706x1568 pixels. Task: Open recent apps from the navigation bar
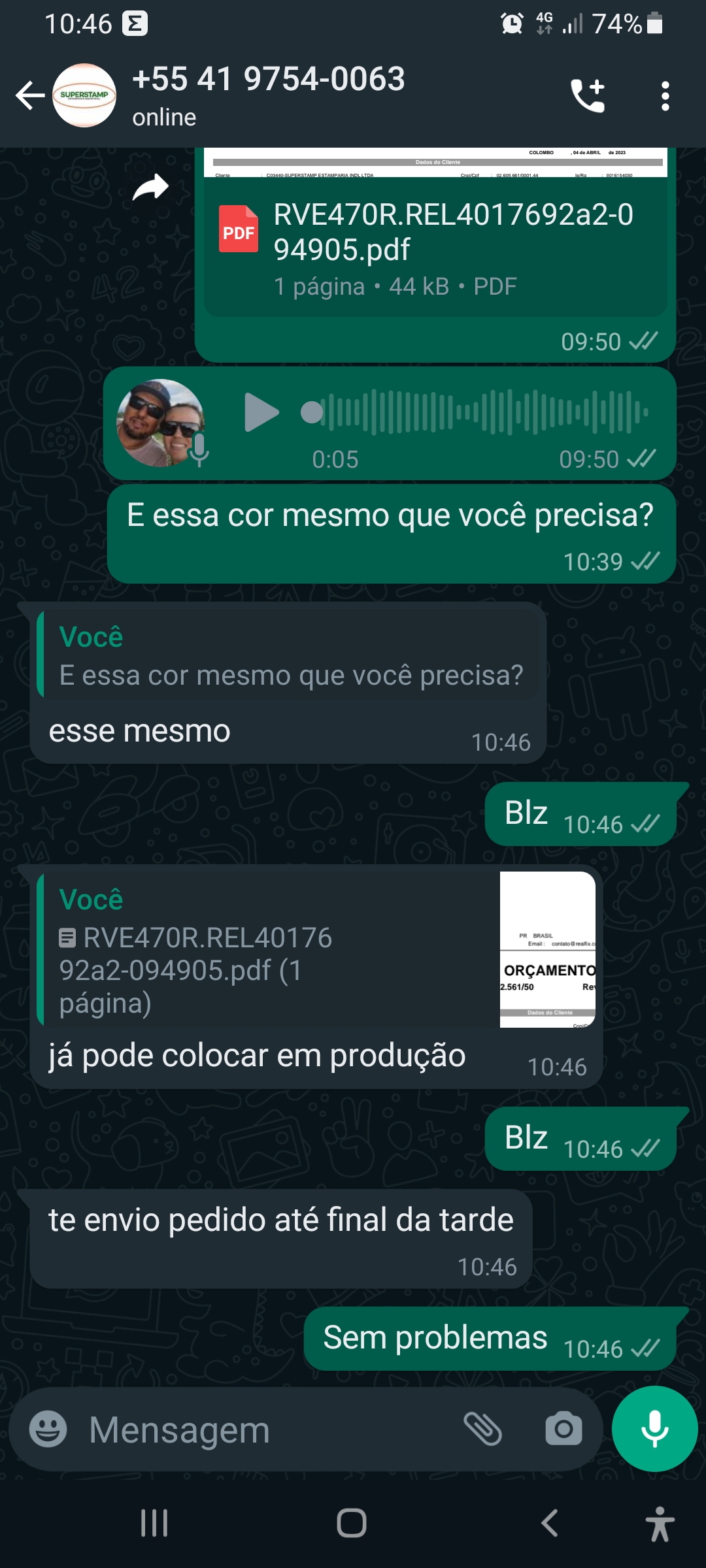click(x=154, y=1523)
